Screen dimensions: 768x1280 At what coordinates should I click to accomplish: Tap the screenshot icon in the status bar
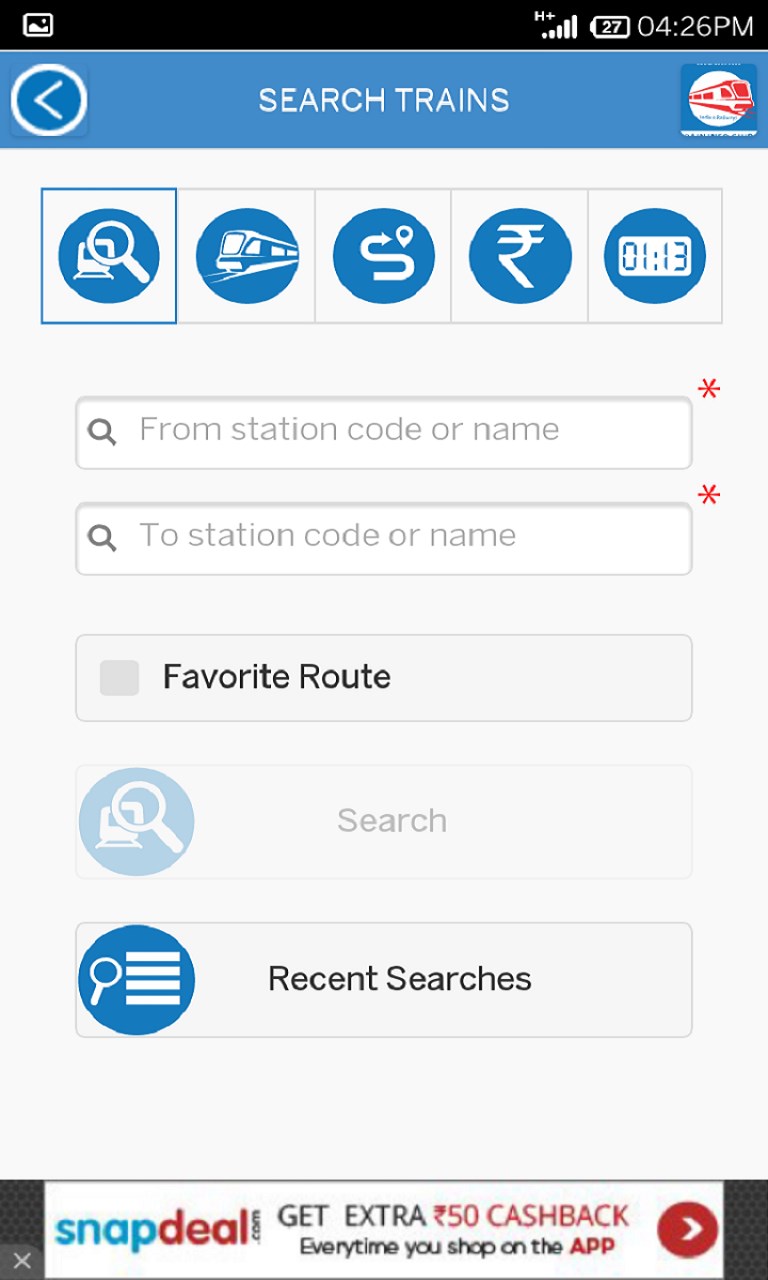tap(38, 25)
